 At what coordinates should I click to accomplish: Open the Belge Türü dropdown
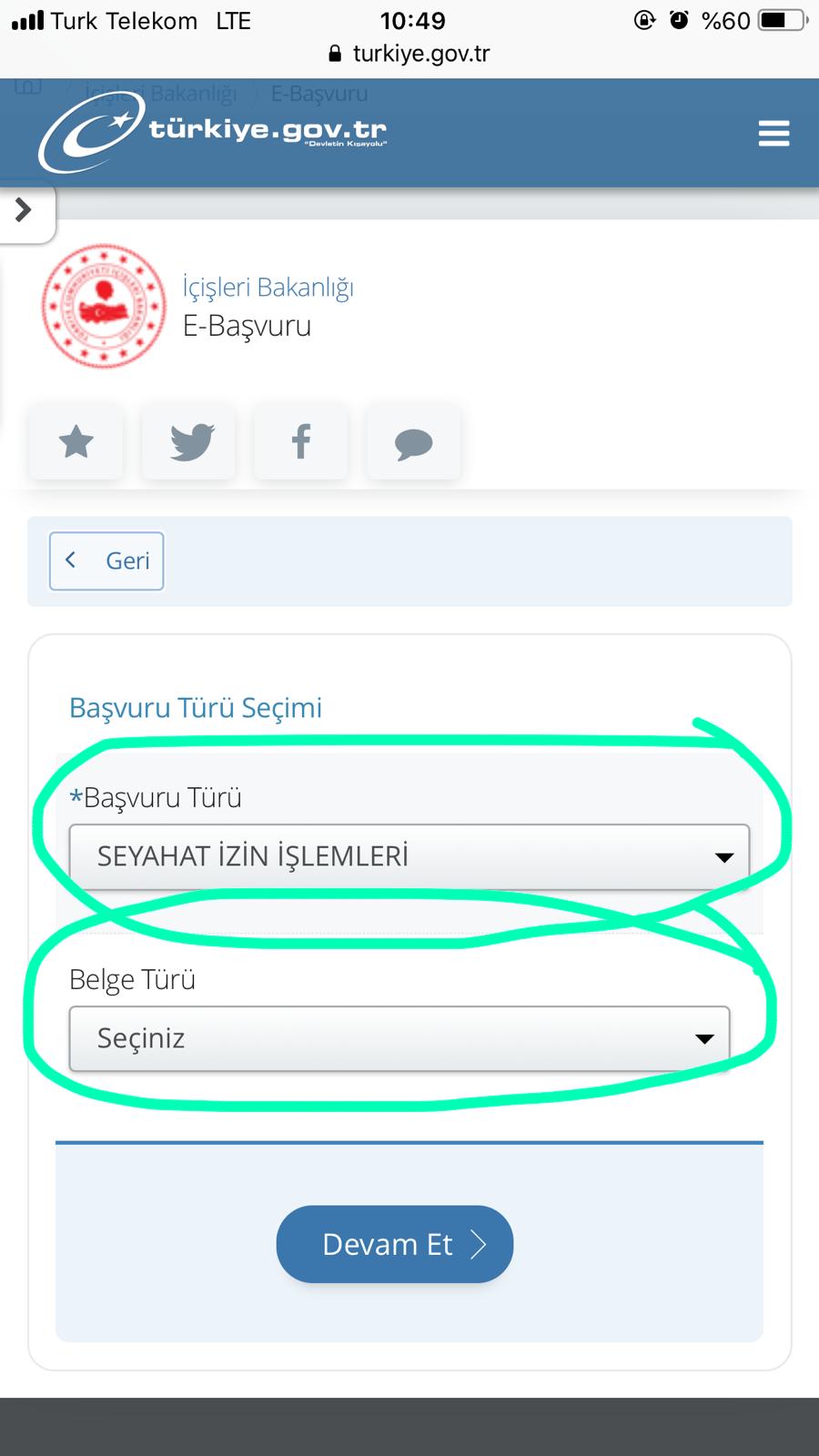point(399,1038)
